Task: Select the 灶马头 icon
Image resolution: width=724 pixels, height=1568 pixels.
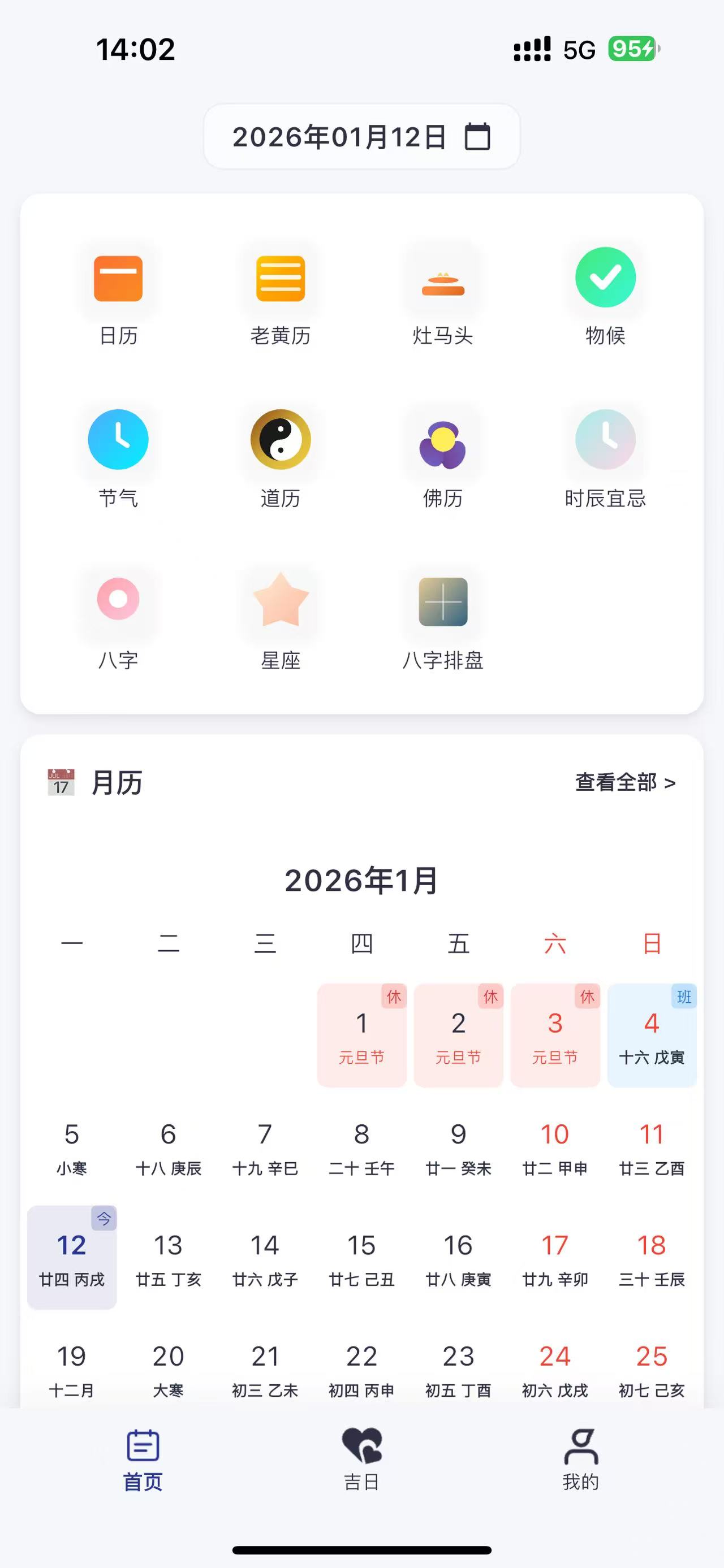Action: [x=443, y=295]
